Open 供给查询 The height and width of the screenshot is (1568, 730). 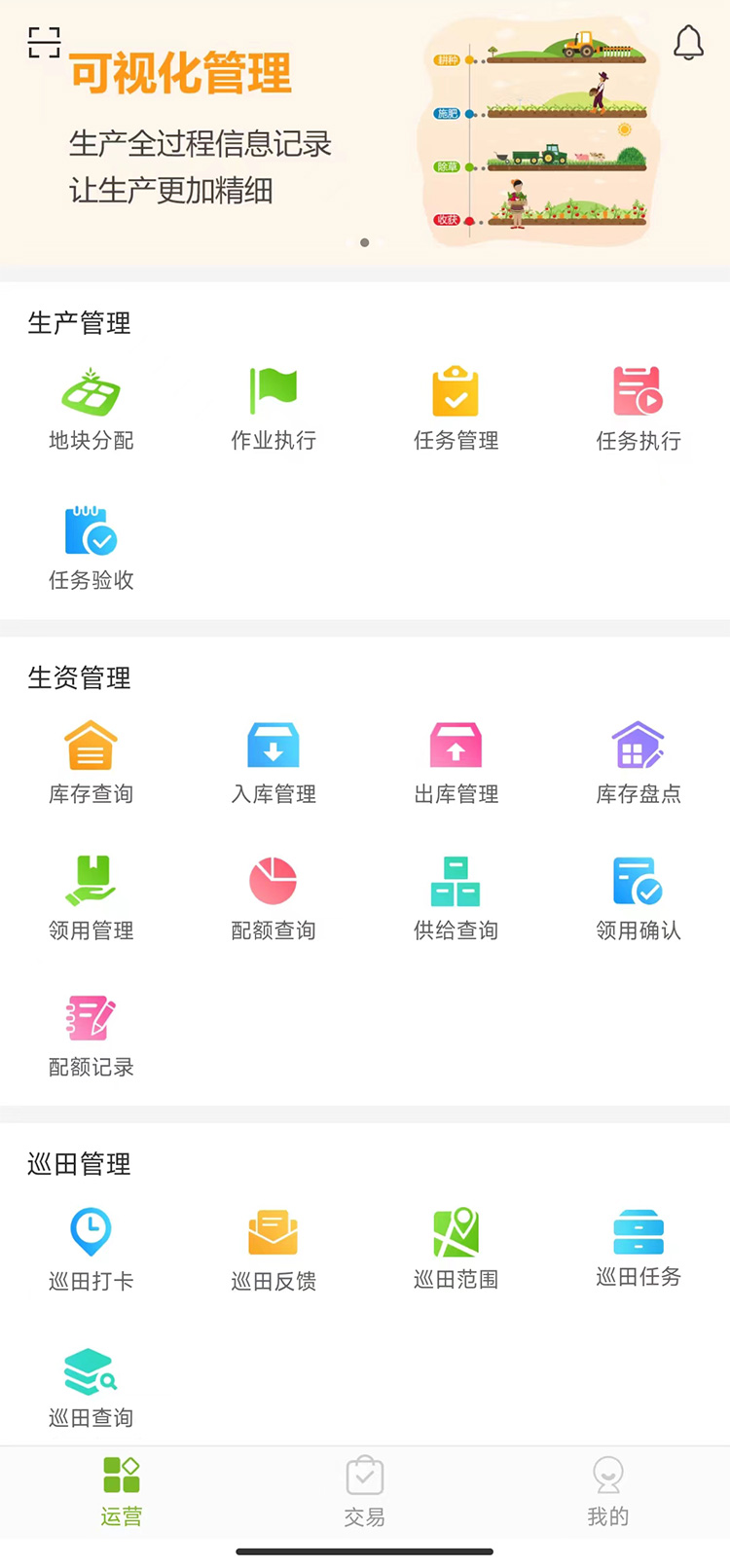pos(456,898)
